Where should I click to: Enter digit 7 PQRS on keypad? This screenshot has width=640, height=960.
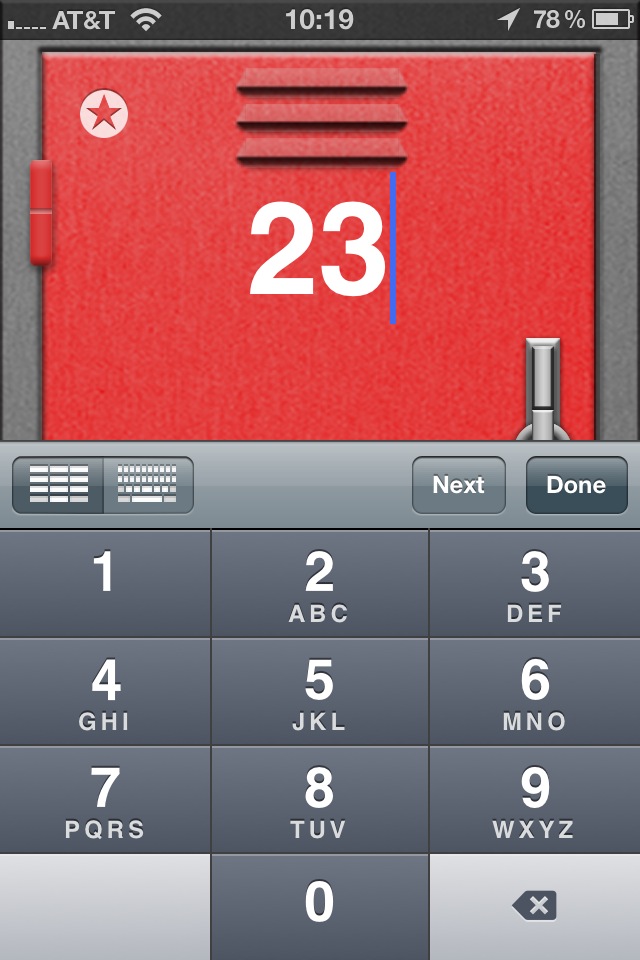(x=105, y=800)
